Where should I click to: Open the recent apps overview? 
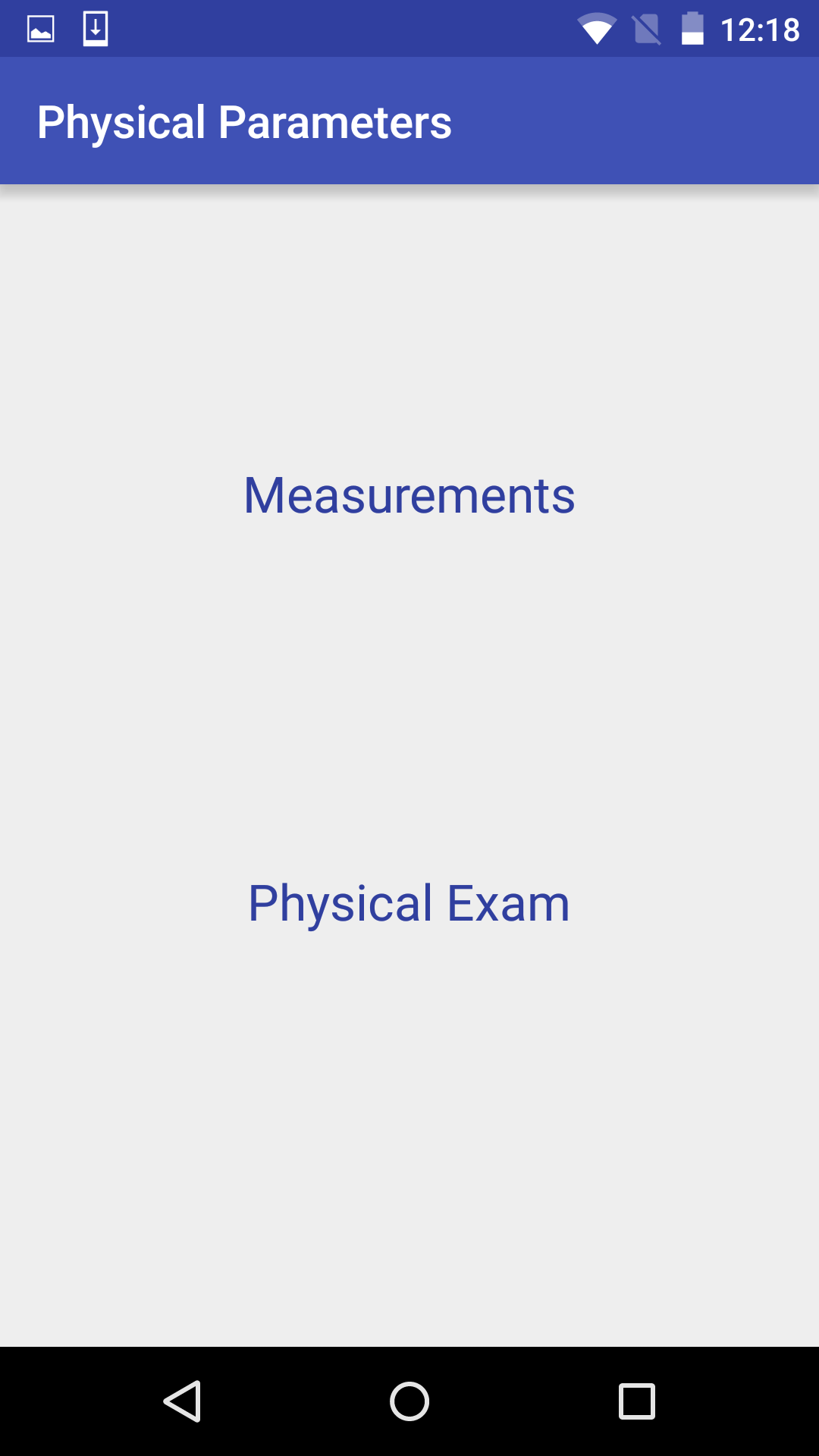click(637, 1401)
